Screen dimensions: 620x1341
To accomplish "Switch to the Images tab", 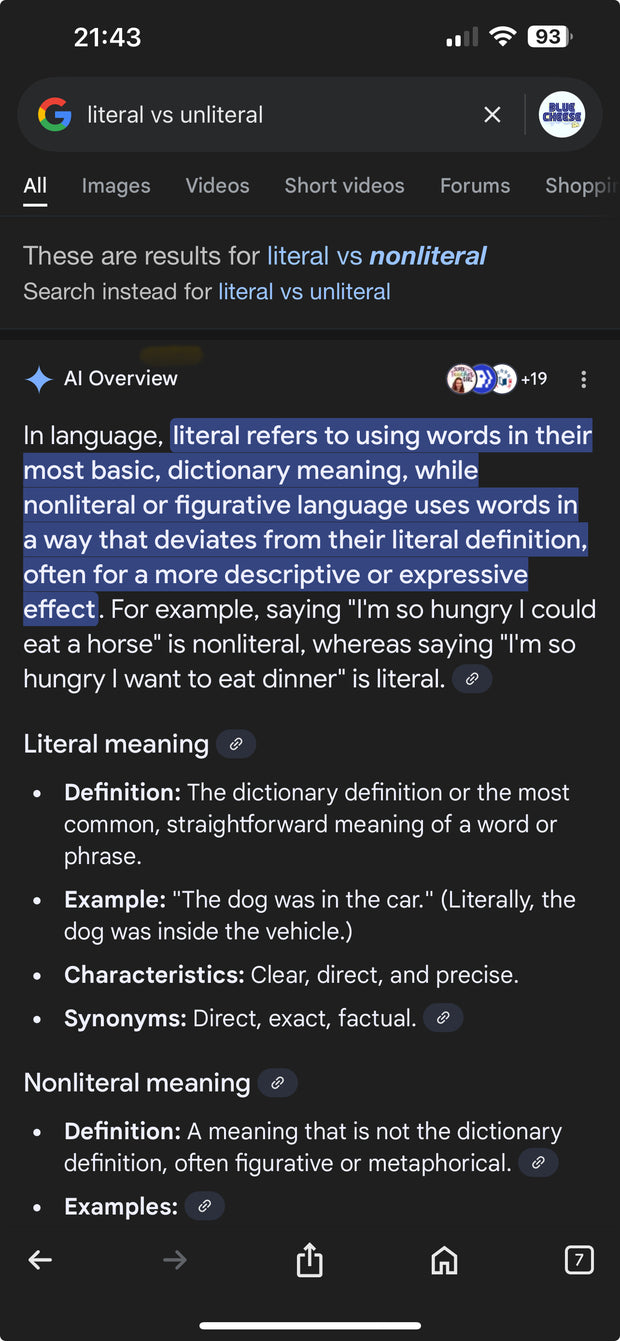I will coord(116,186).
